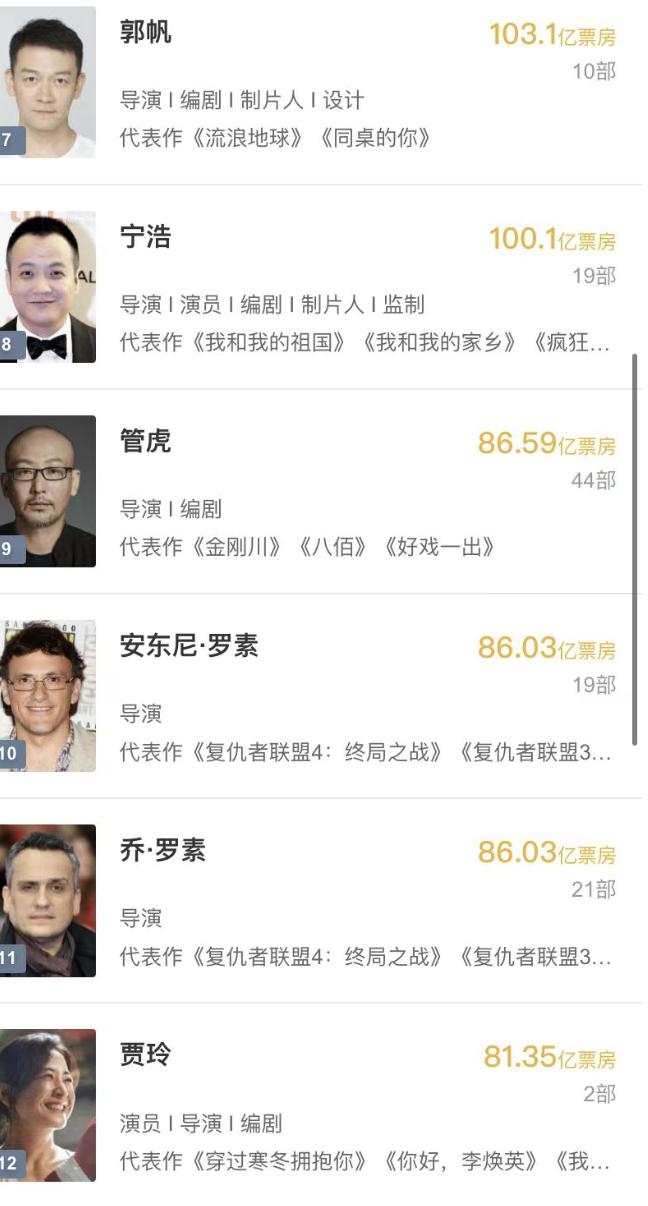
Task: Open 安东尼·罗素's profile row
Action: click(x=189, y=646)
